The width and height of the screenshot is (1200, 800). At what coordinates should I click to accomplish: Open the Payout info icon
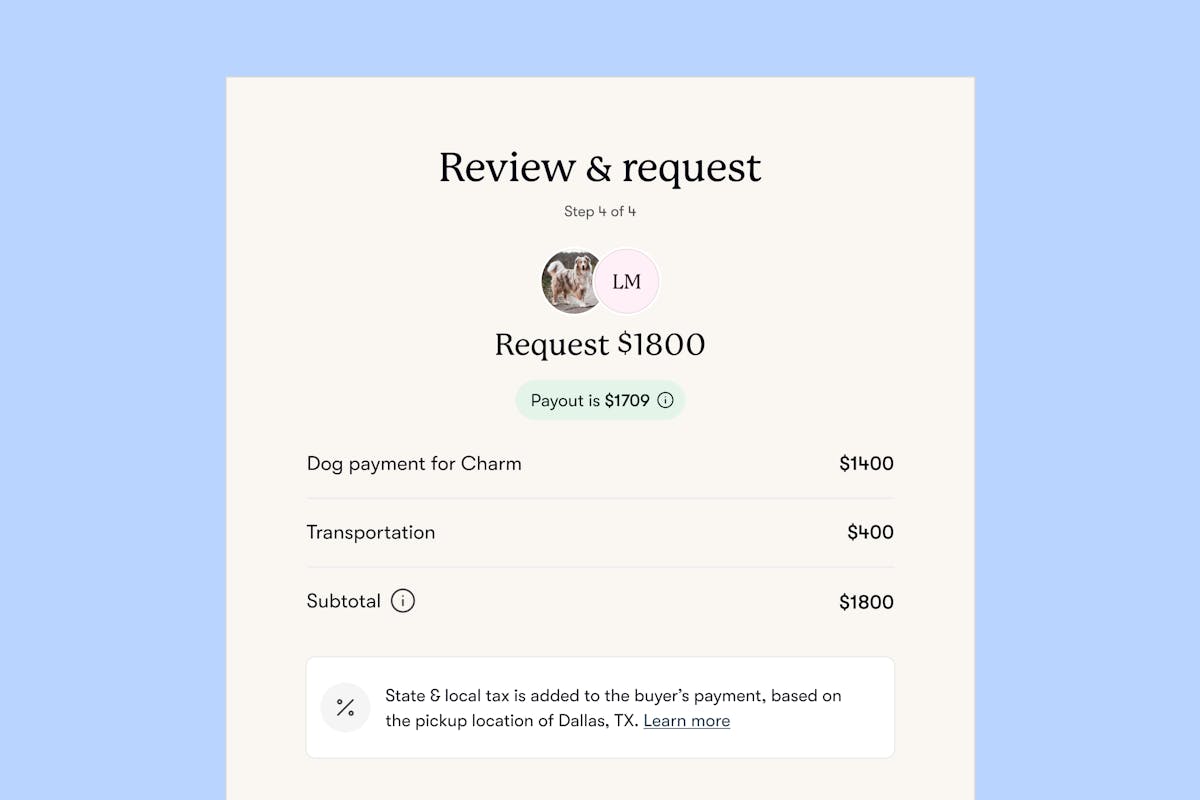click(665, 400)
